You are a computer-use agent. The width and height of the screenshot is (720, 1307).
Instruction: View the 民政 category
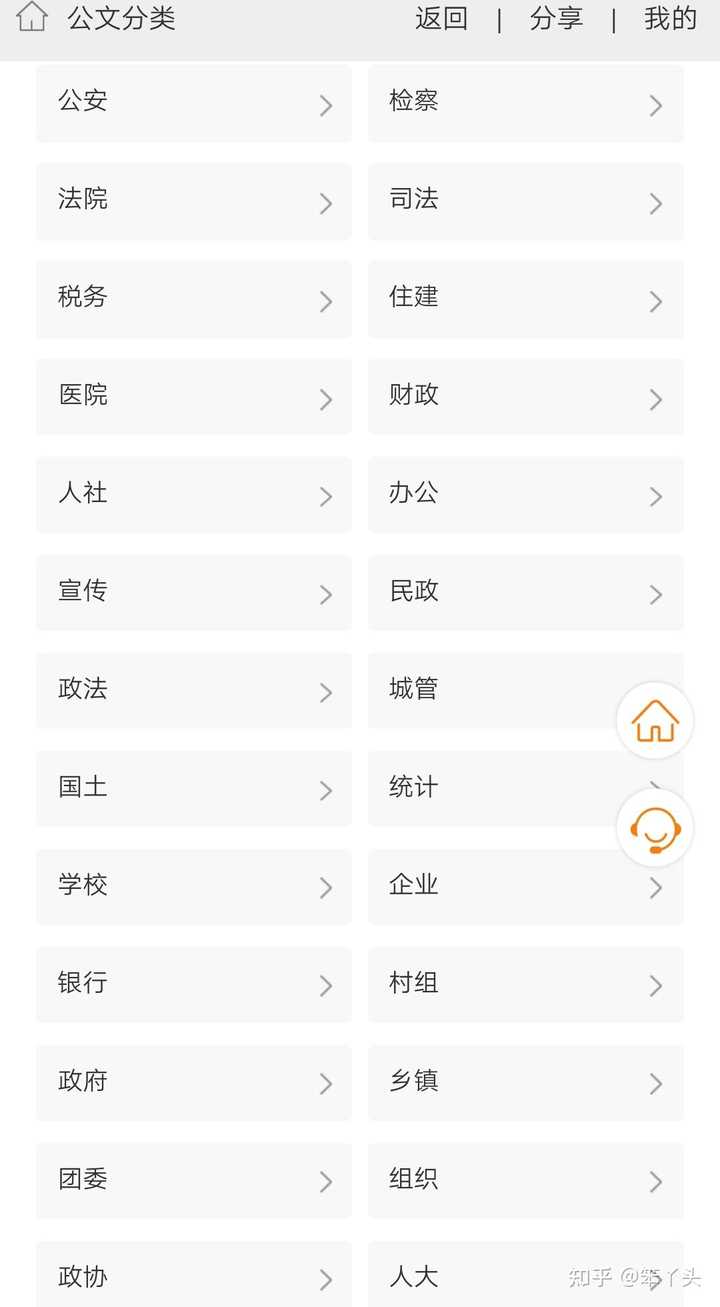coord(526,593)
